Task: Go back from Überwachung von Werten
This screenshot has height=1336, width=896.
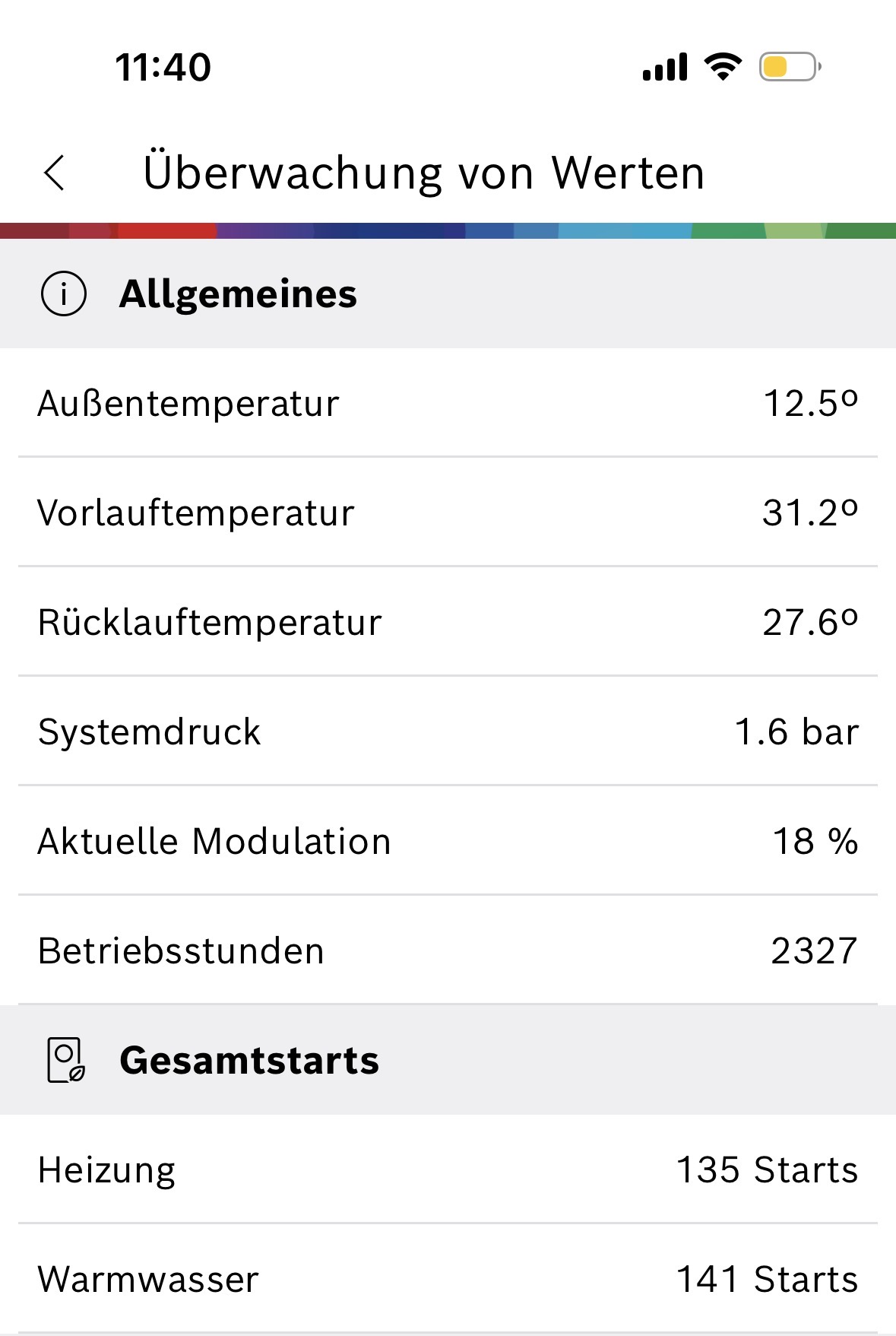Action: [x=55, y=173]
